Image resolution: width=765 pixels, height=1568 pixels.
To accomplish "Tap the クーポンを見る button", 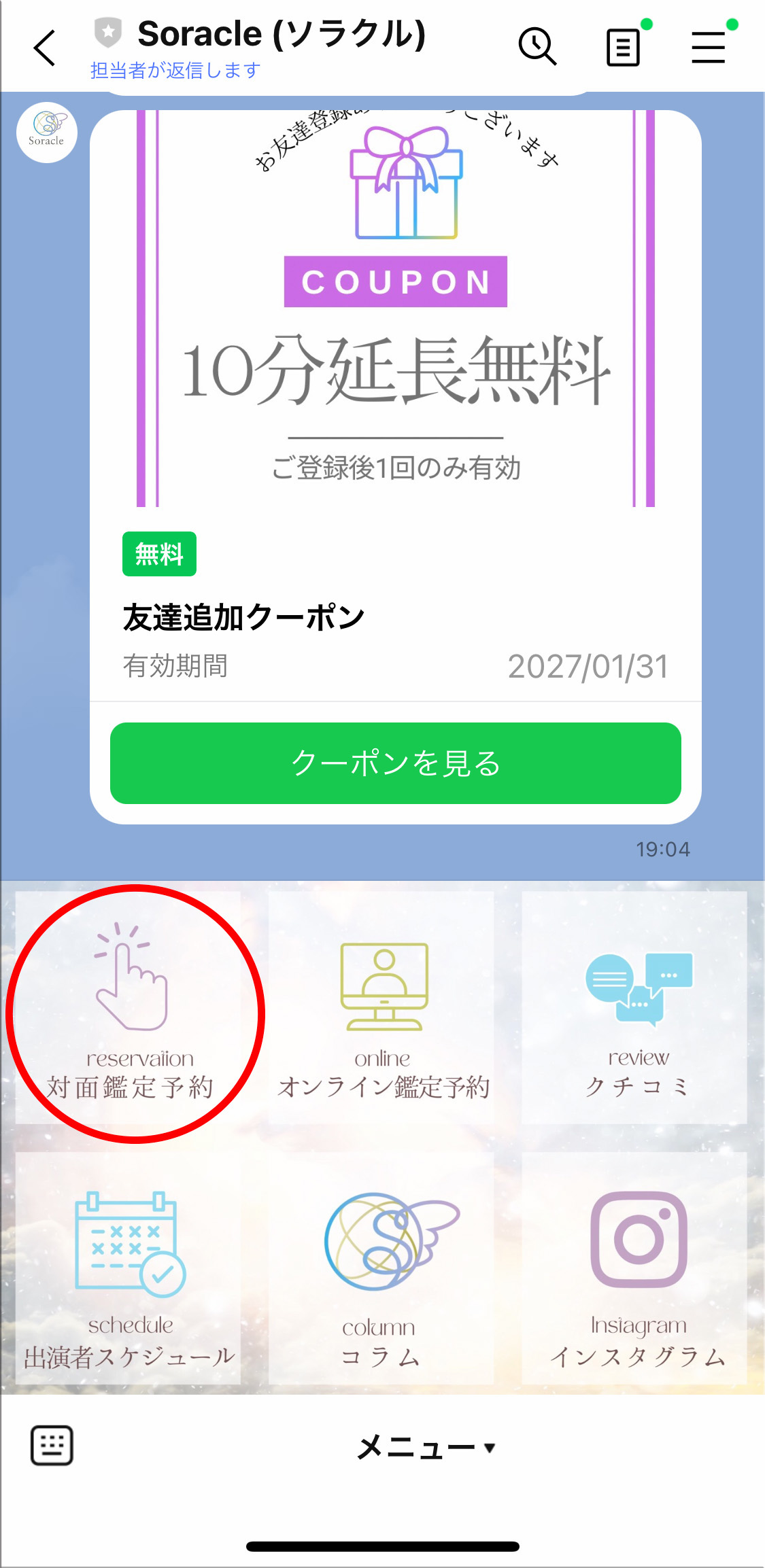I will click(x=395, y=763).
